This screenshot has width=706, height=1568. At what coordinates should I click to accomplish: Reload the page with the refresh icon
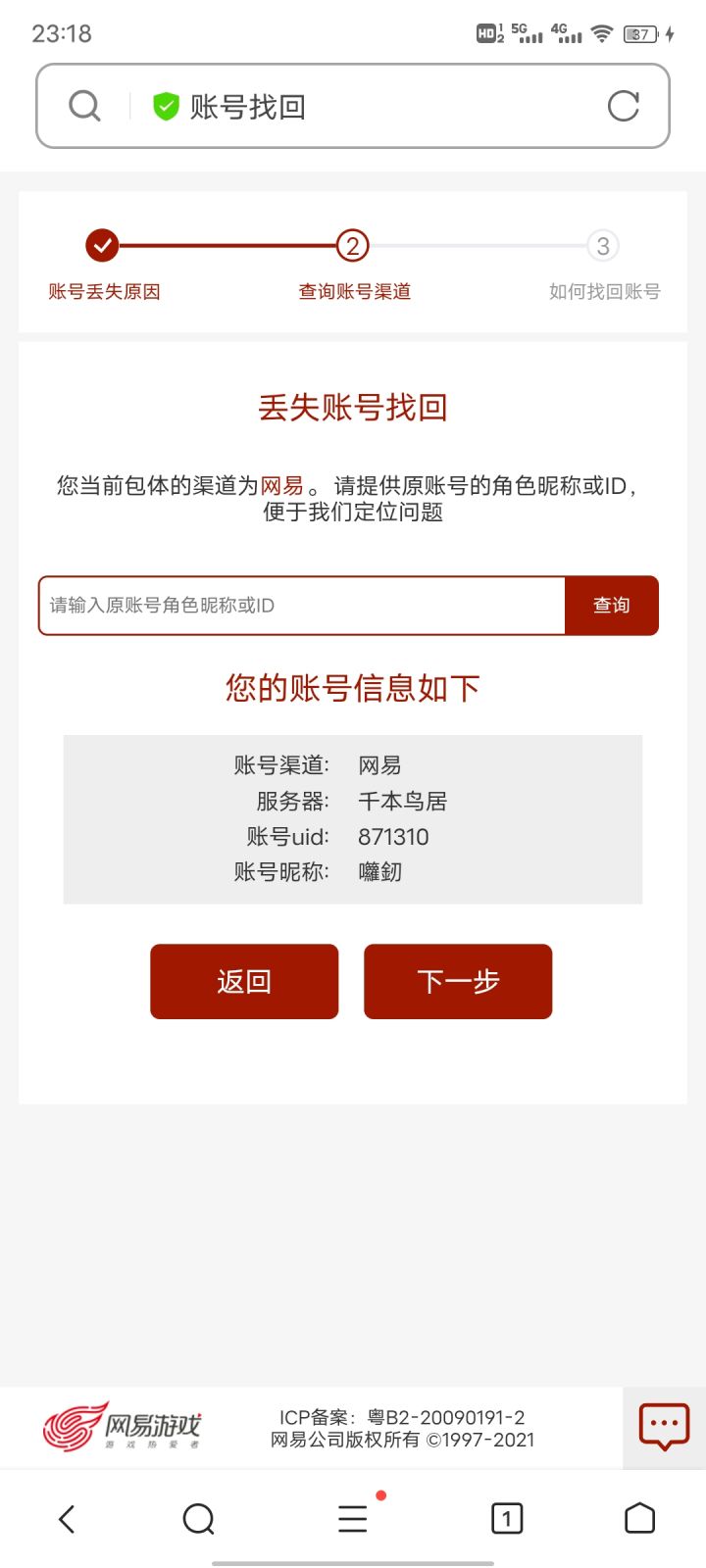tap(624, 106)
